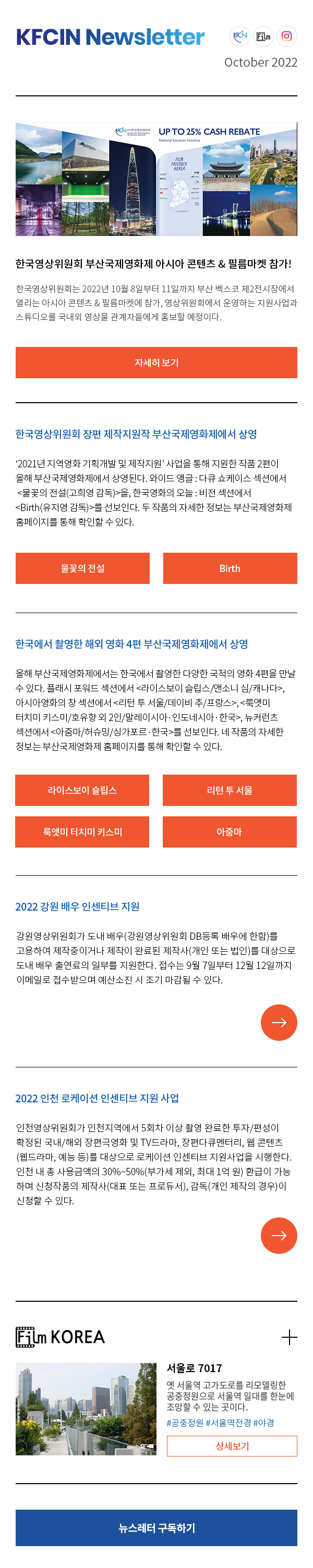The height and width of the screenshot is (1568, 313).
Task: Tap arrow under 강원 배우 인센티브 지원
Action: (x=279, y=1023)
